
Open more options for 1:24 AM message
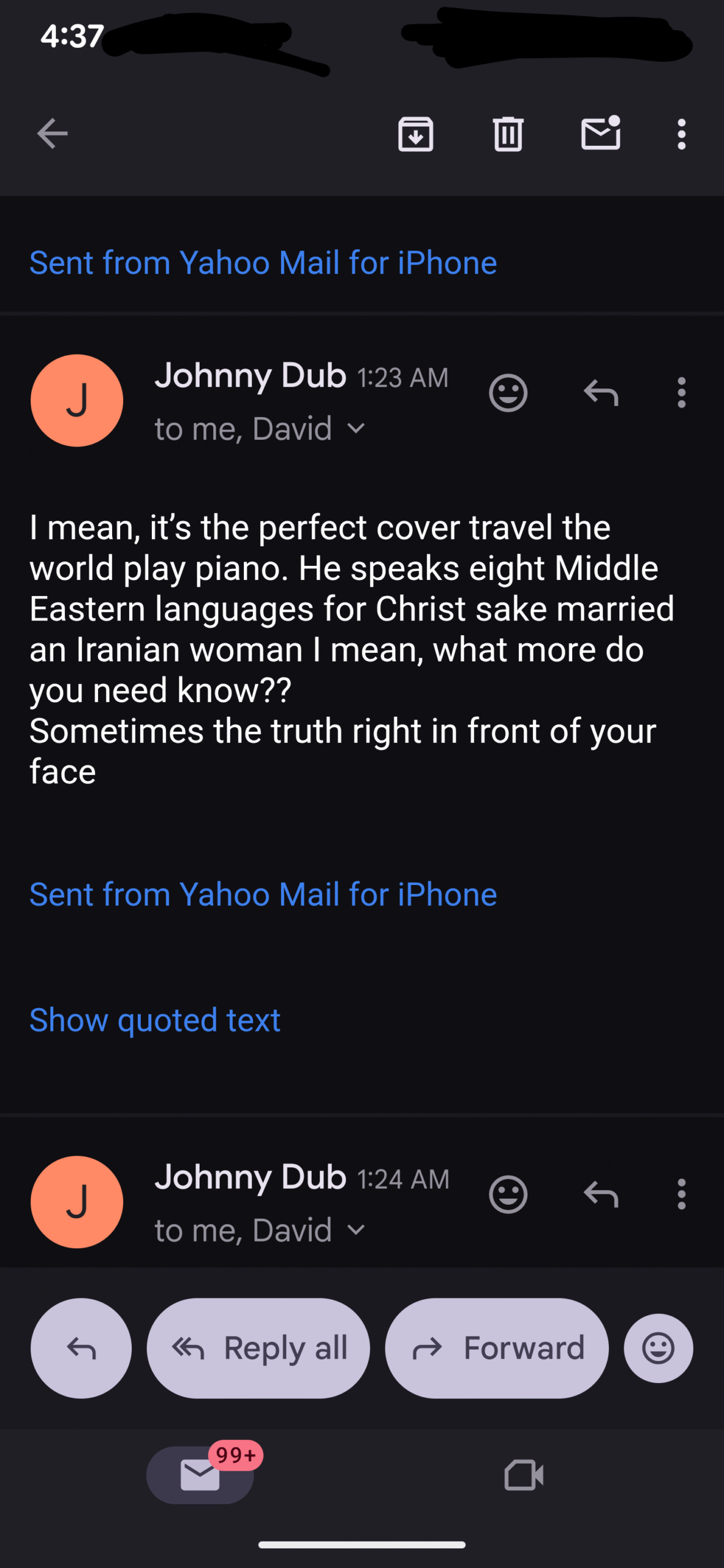point(681,1194)
